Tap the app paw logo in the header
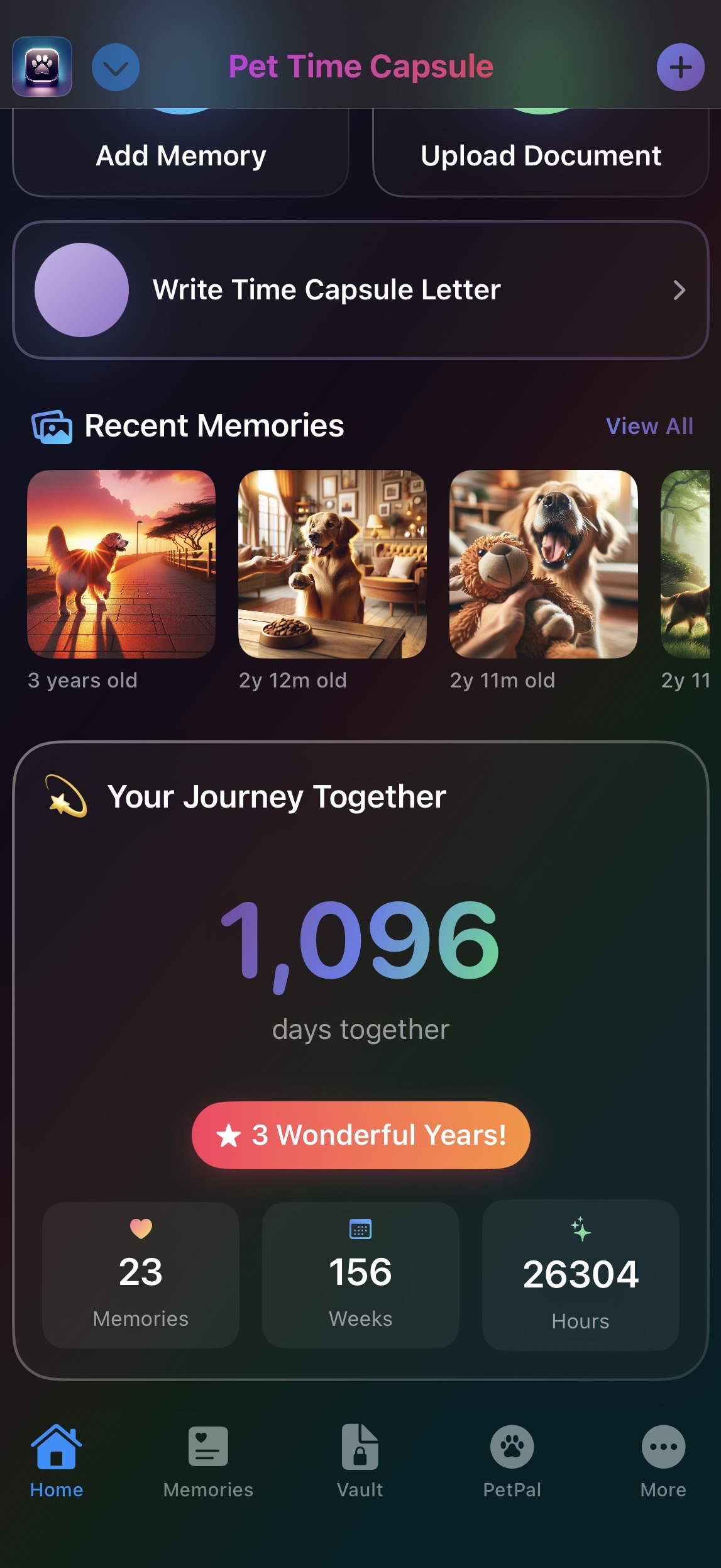This screenshot has width=721, height=1568. coord(41,67)
